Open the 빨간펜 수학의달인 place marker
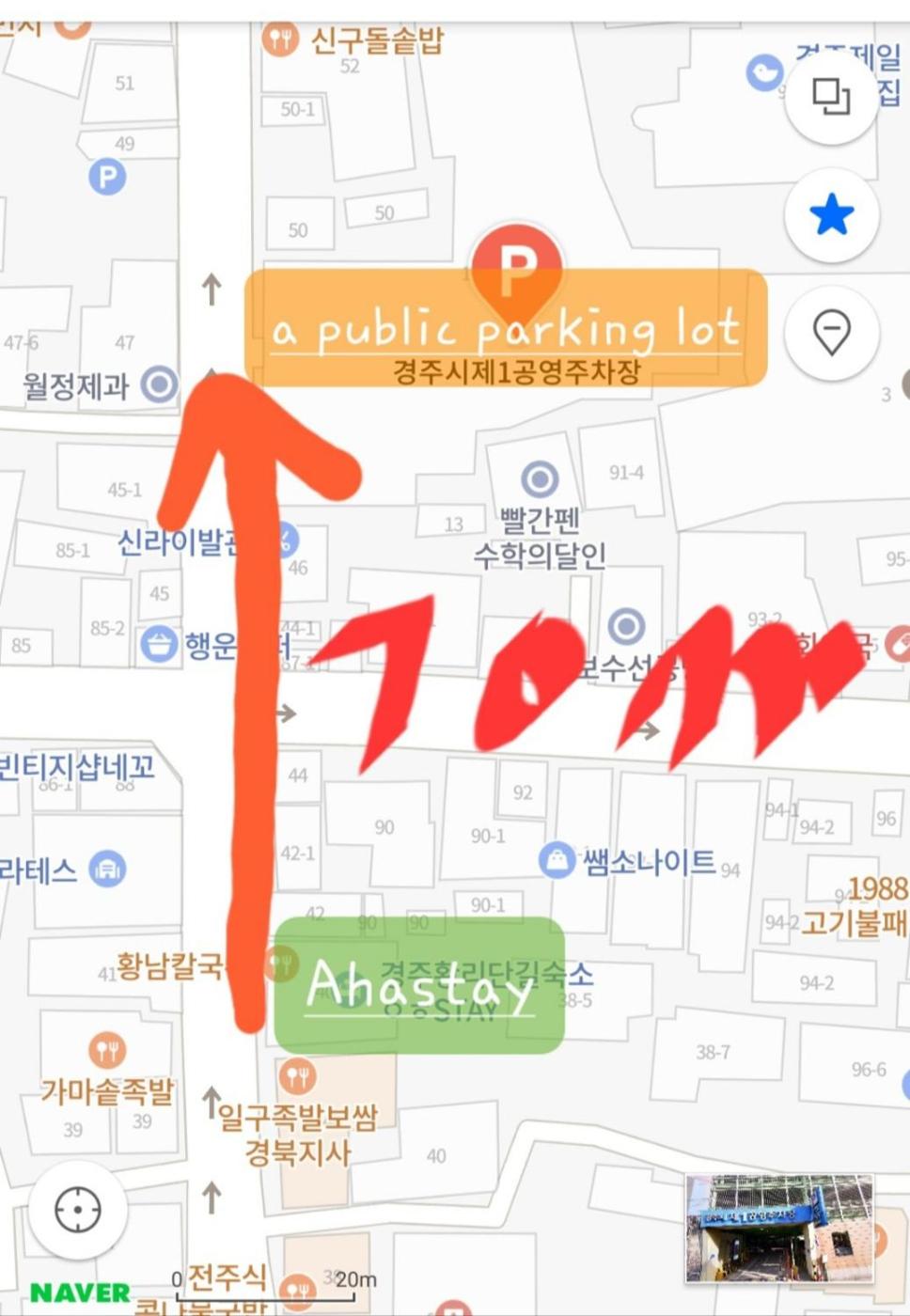Viewport: 910px width, 1316px height. [540, 479]
